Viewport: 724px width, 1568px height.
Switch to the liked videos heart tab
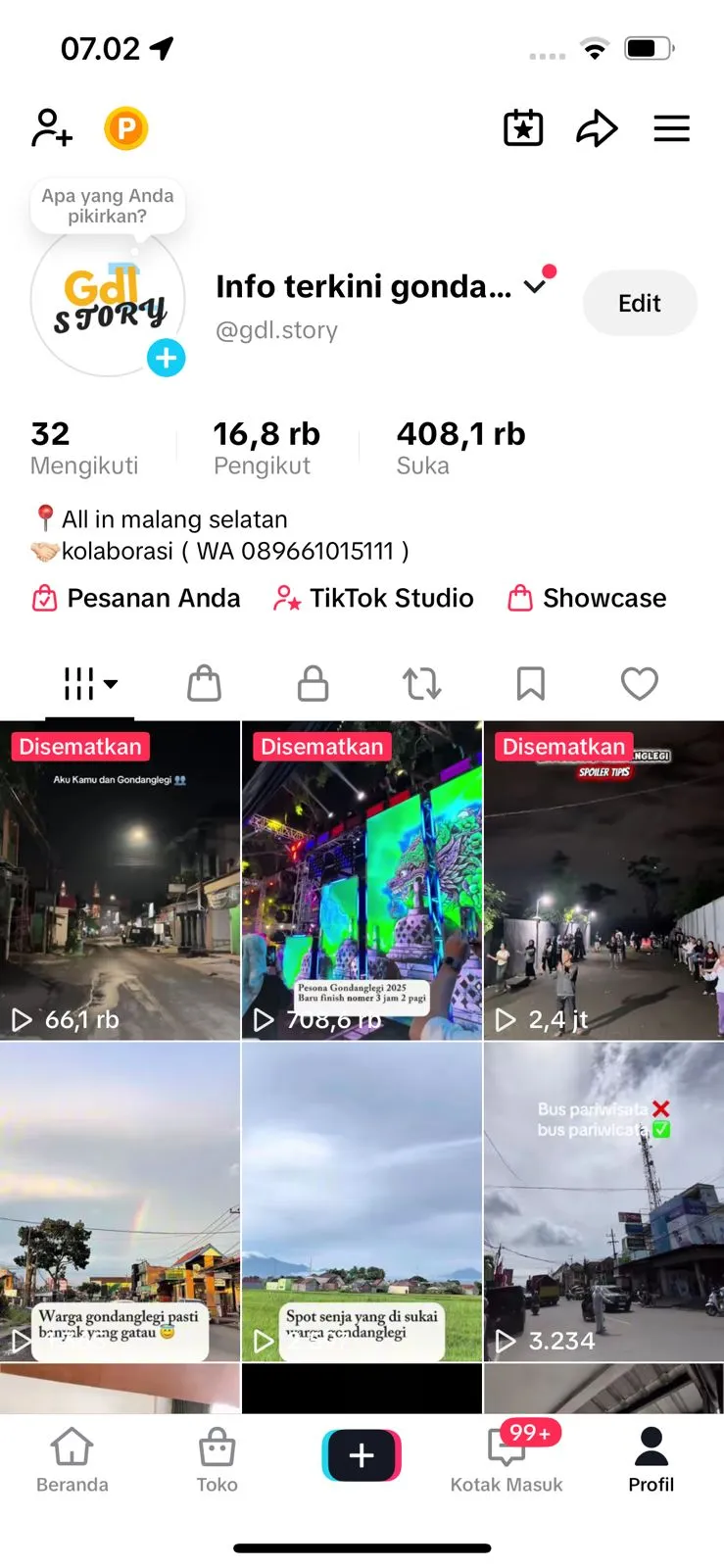point(640,683)
